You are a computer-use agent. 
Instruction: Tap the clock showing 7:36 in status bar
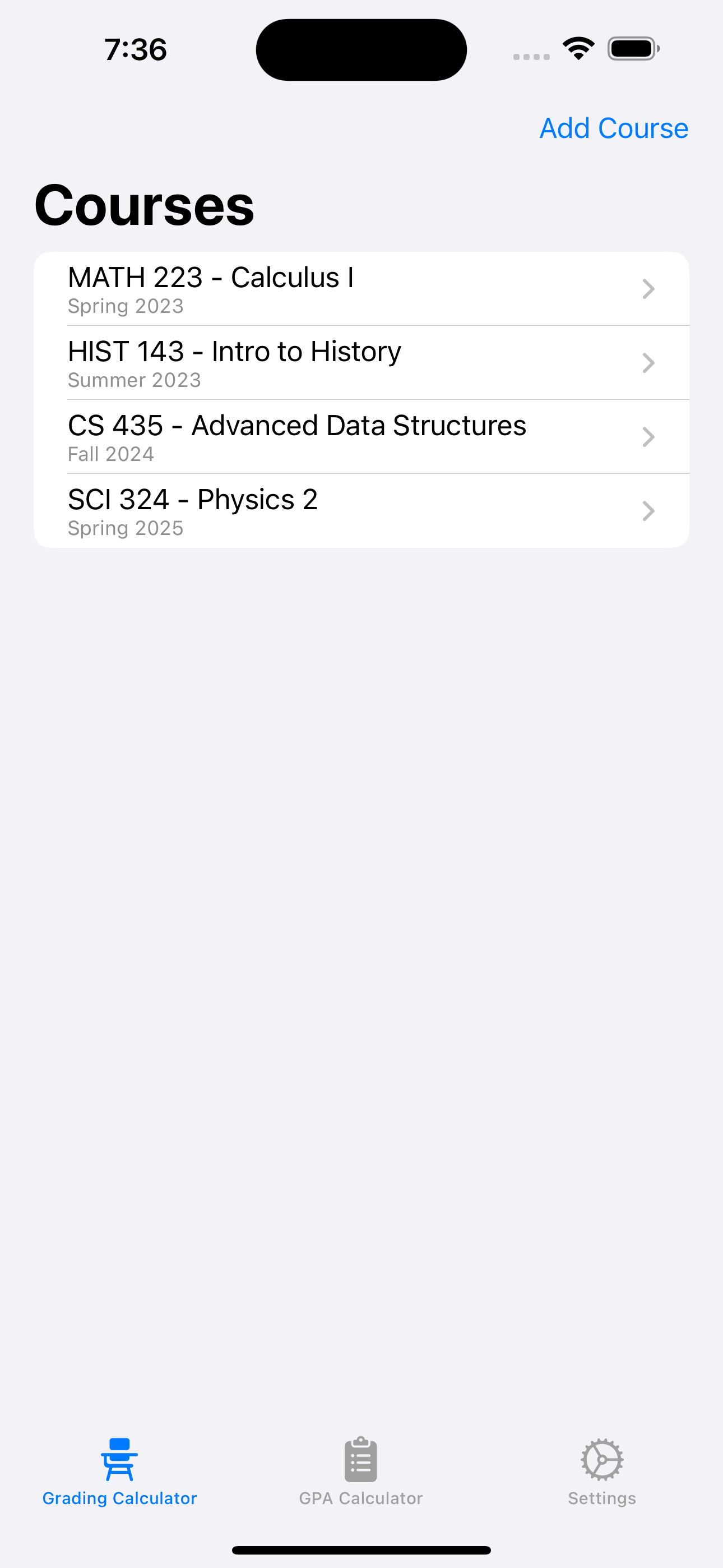(x=135, y=49)
